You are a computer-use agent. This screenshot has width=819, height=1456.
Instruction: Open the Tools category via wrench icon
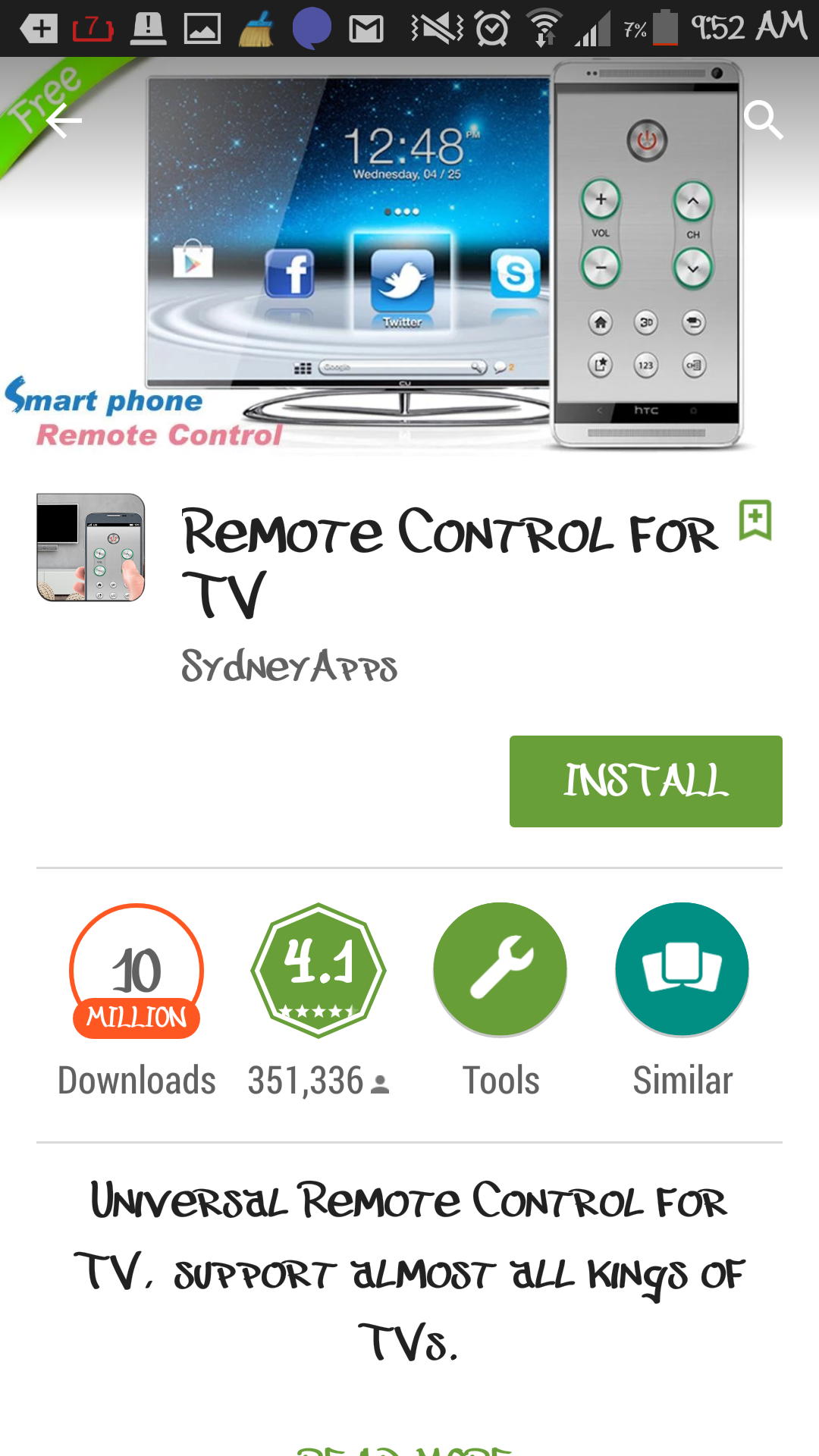pos(500,969)
